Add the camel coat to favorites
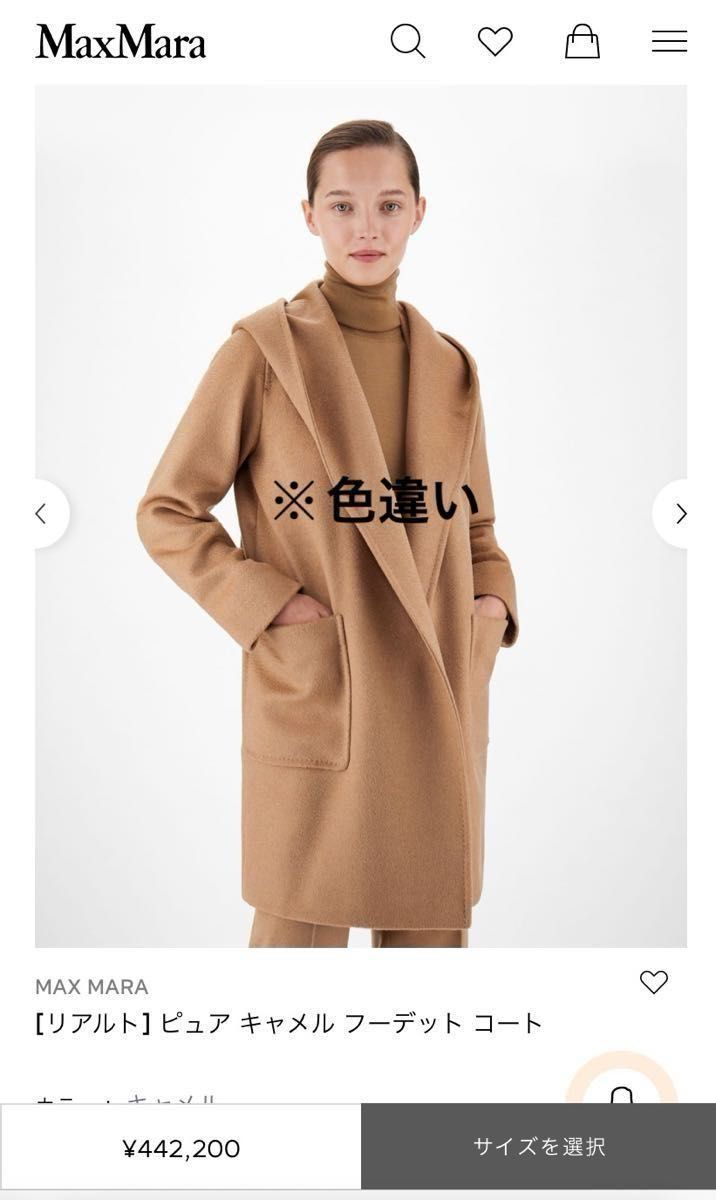716x1200 pixels. (x=653, y=982)
